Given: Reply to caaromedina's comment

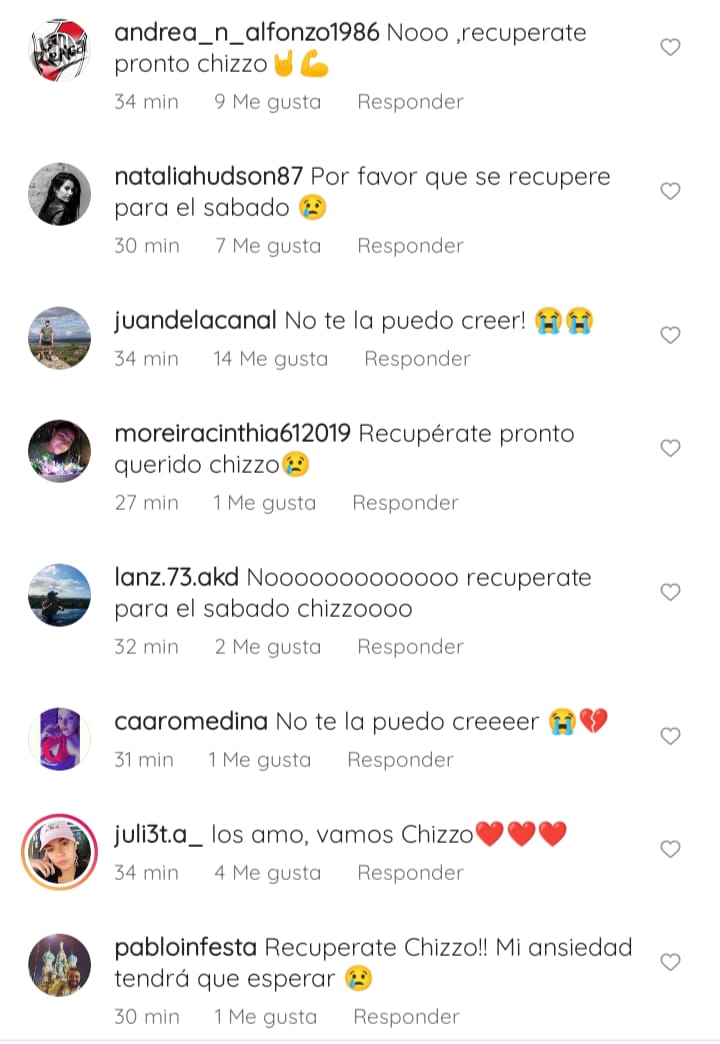Looking at the screenshot, I should (x=400, y=760).
